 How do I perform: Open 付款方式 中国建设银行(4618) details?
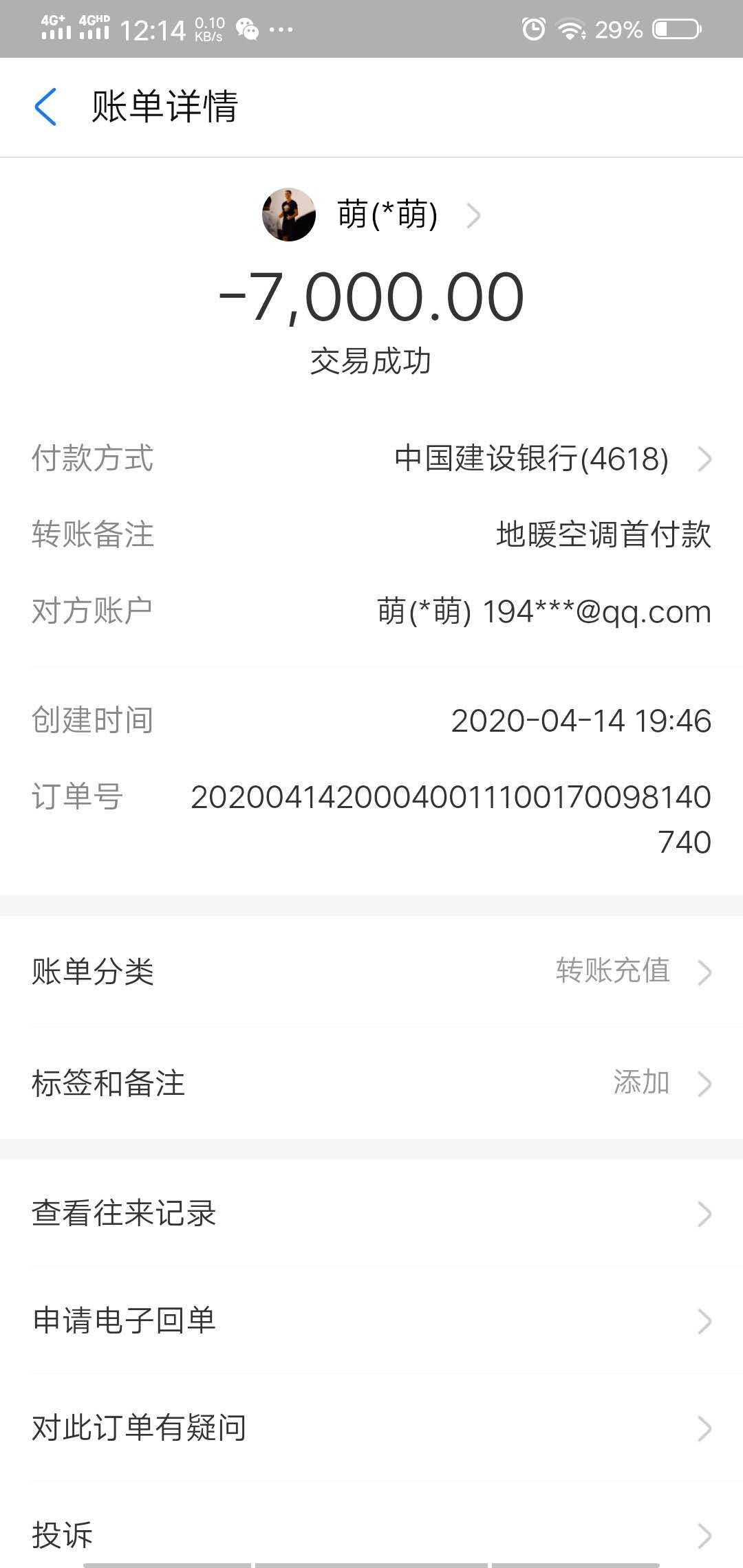[x=371, y=459]
